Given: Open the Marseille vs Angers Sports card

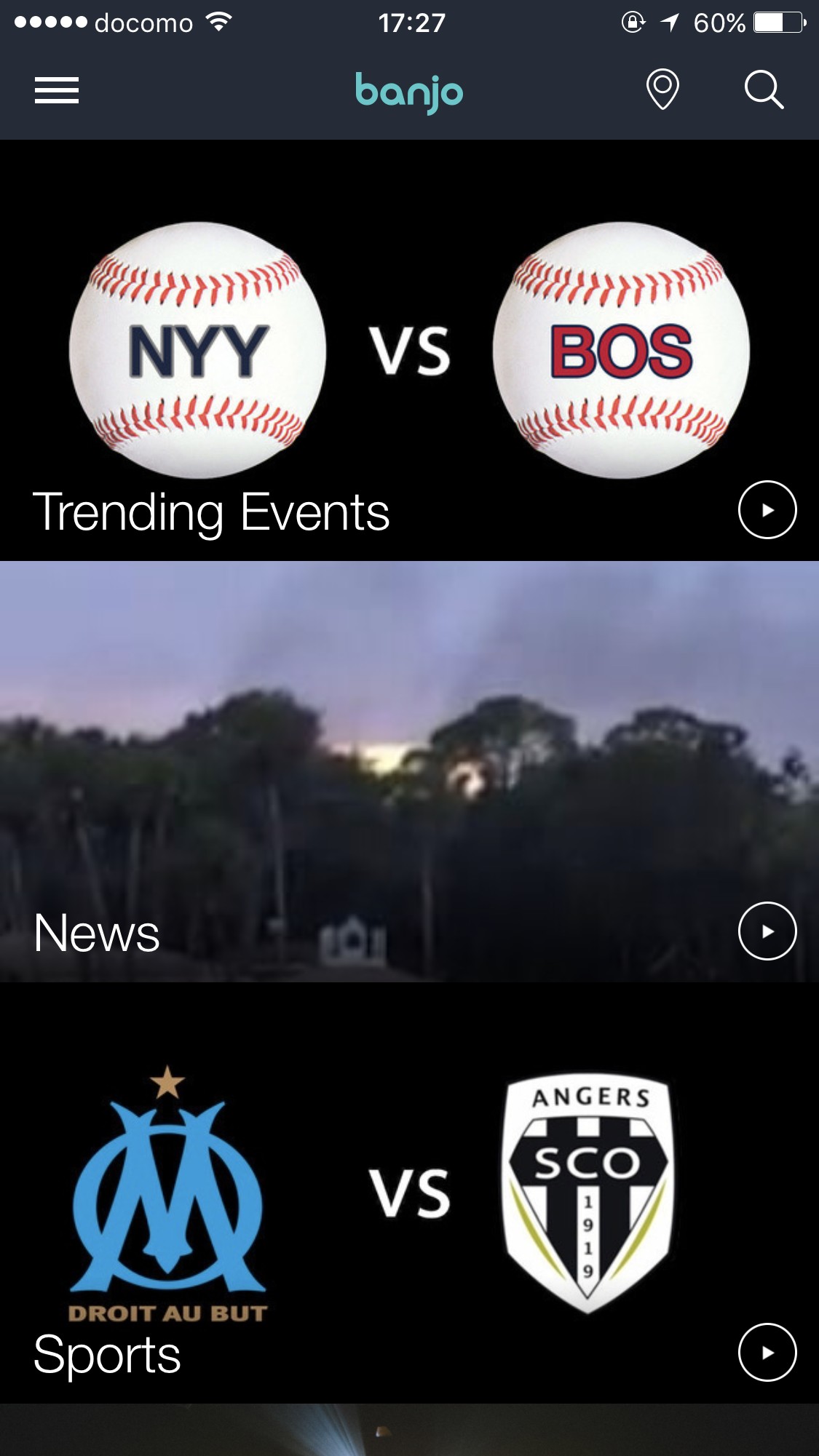Looking at the screenshot, I should [409, 1193].
